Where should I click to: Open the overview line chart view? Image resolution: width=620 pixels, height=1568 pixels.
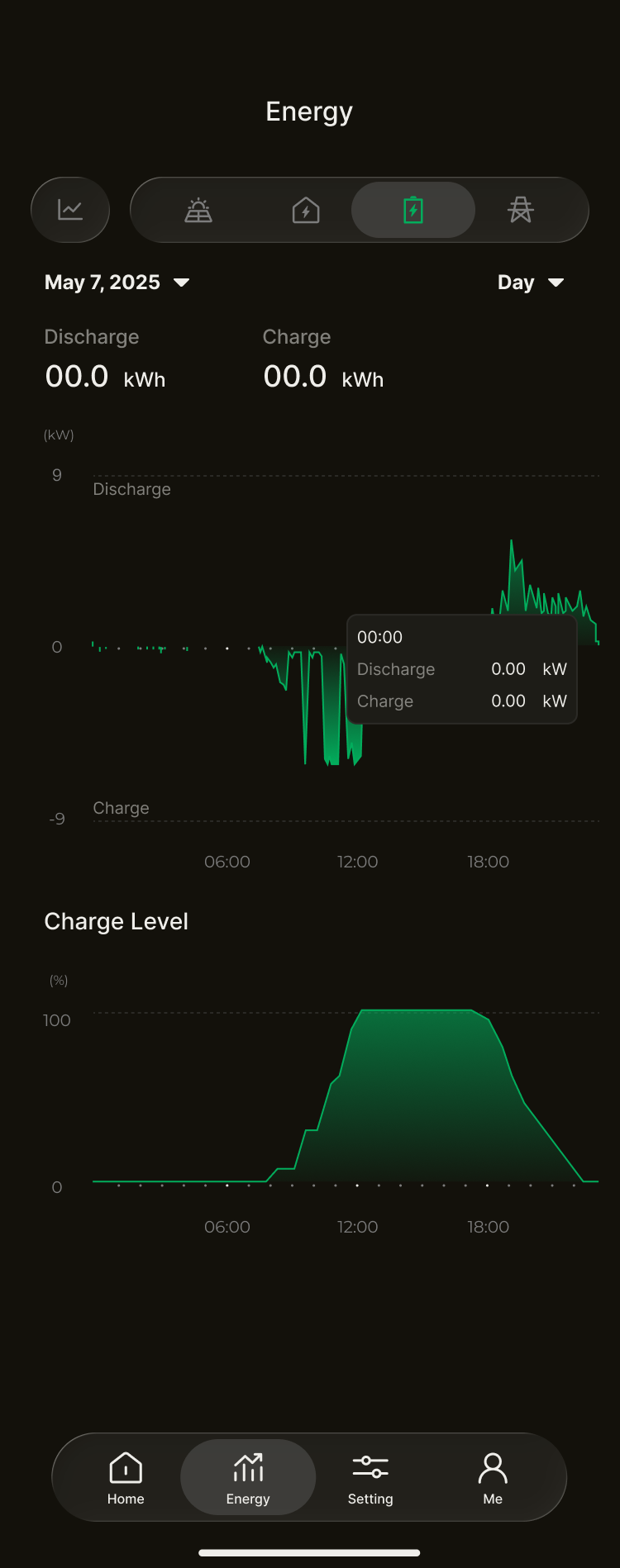[x=70, y=210]
